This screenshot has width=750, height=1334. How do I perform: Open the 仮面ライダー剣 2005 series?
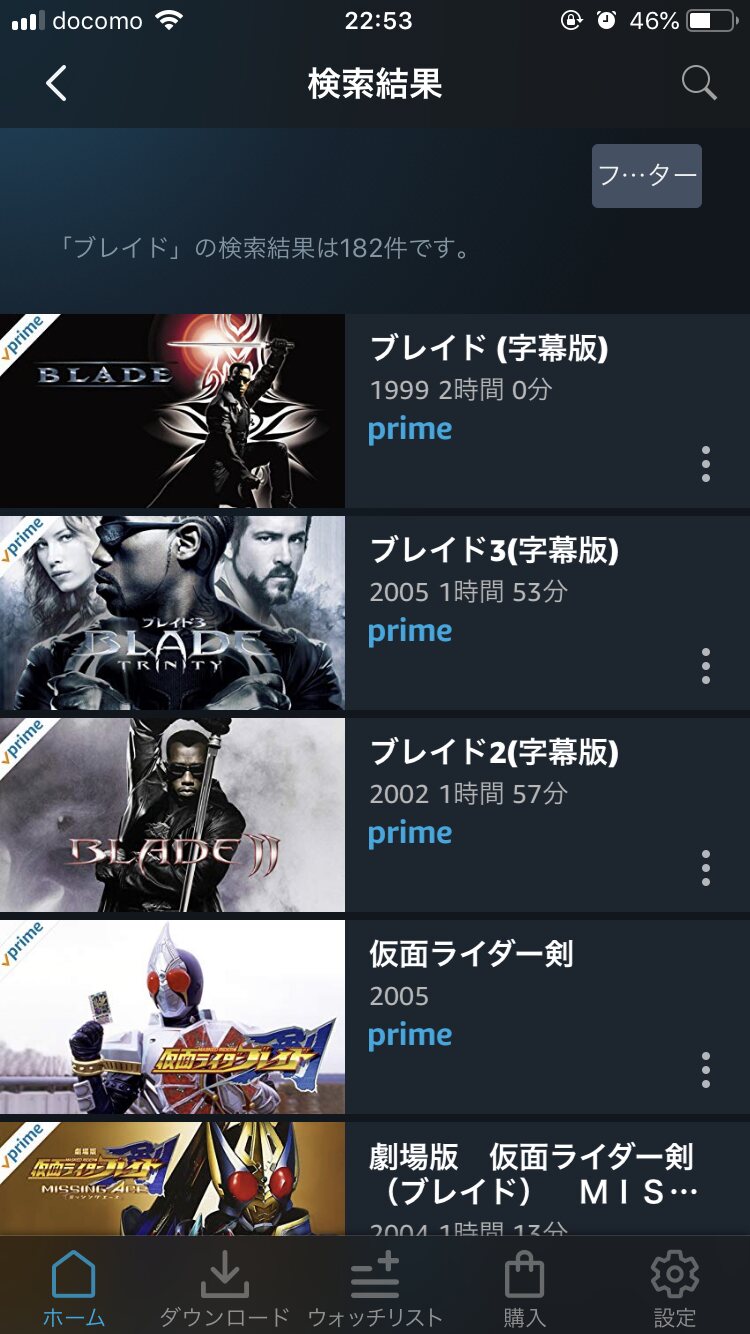tap(471, 955)
